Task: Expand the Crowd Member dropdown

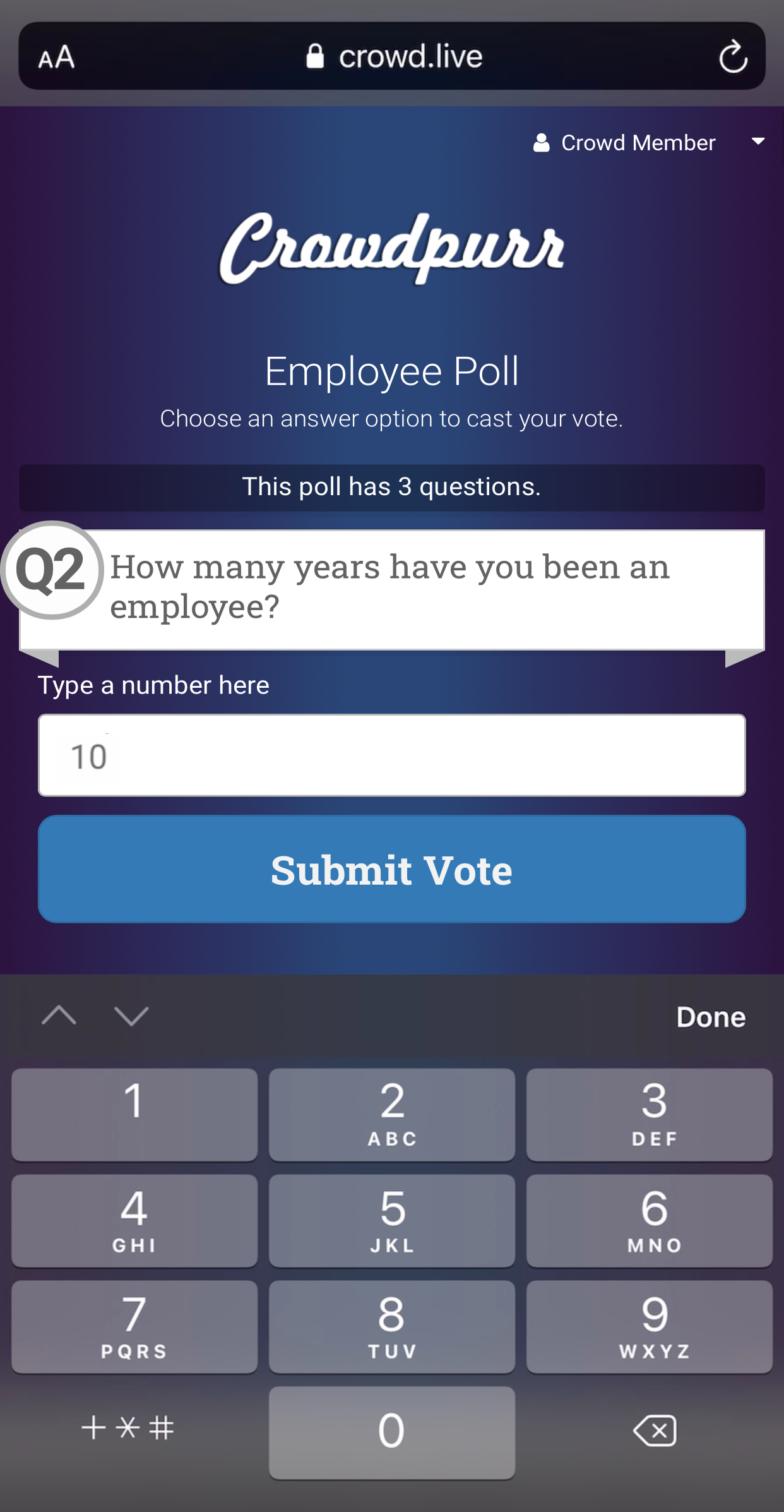Action: point(757,142)
